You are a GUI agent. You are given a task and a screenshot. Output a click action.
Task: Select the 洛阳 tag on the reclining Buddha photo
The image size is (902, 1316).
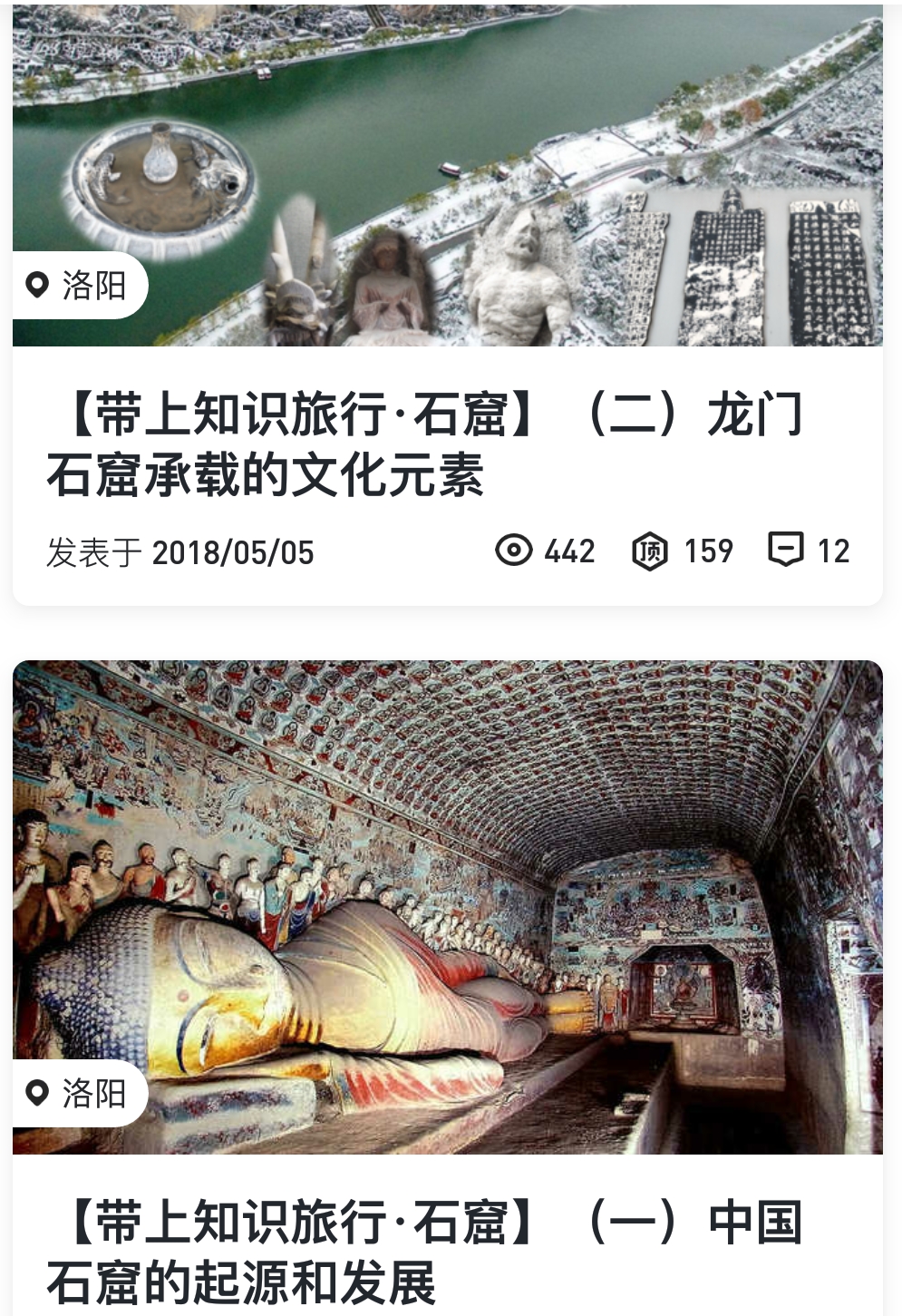78,1093
